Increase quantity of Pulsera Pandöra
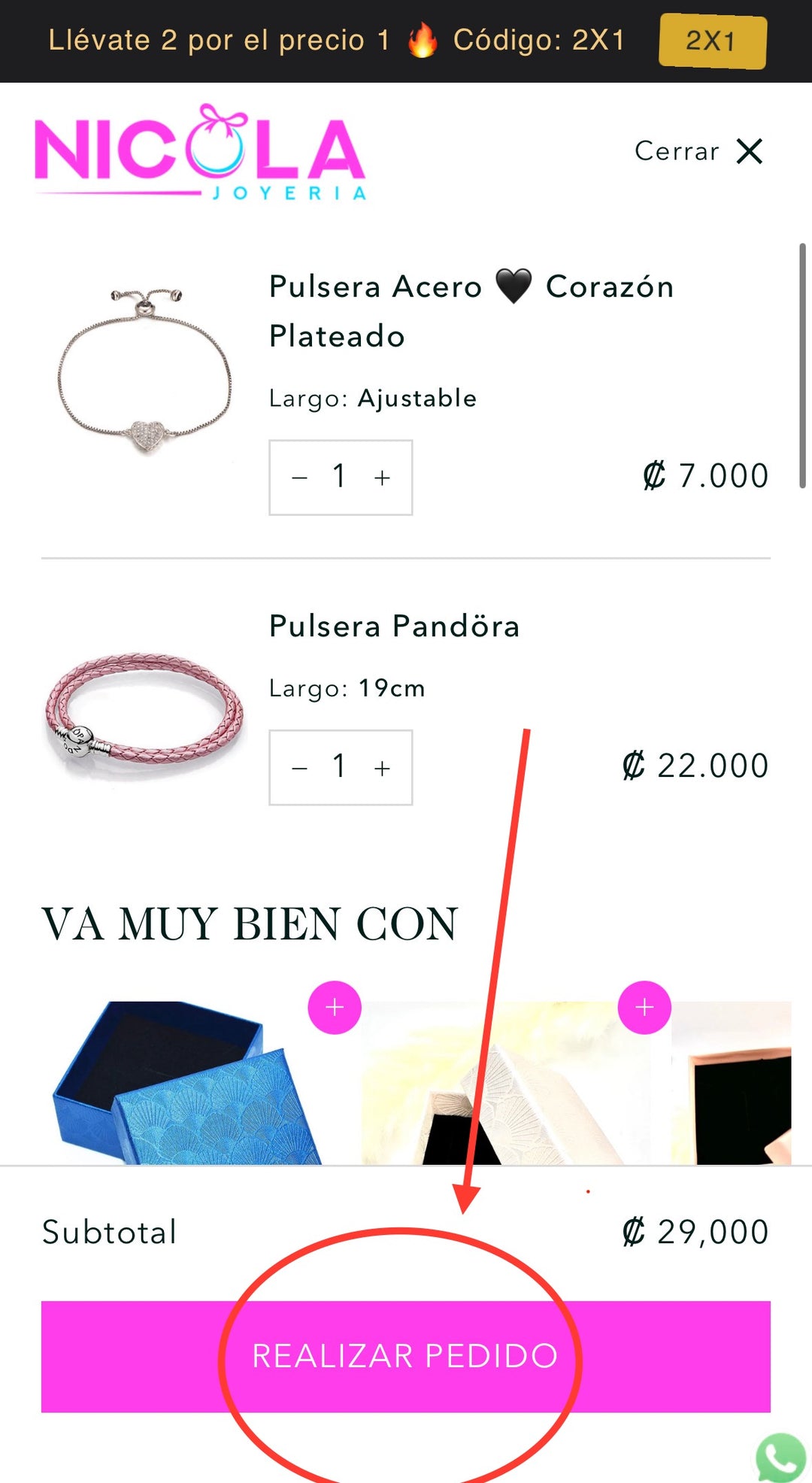 [x=382, y=768]
